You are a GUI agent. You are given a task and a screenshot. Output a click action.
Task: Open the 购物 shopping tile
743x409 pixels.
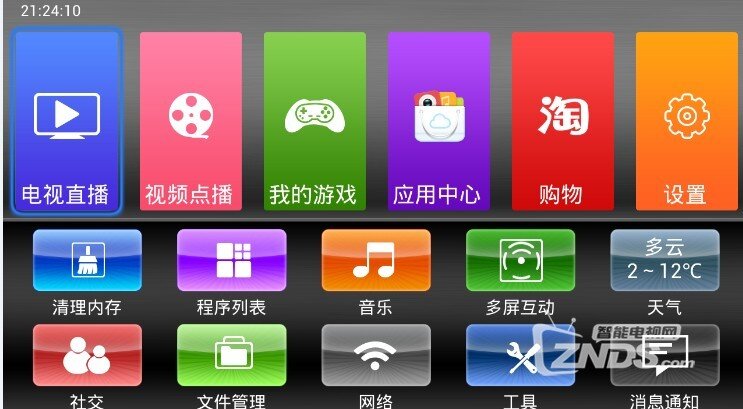pyautogui.click(x=562, y=120)
